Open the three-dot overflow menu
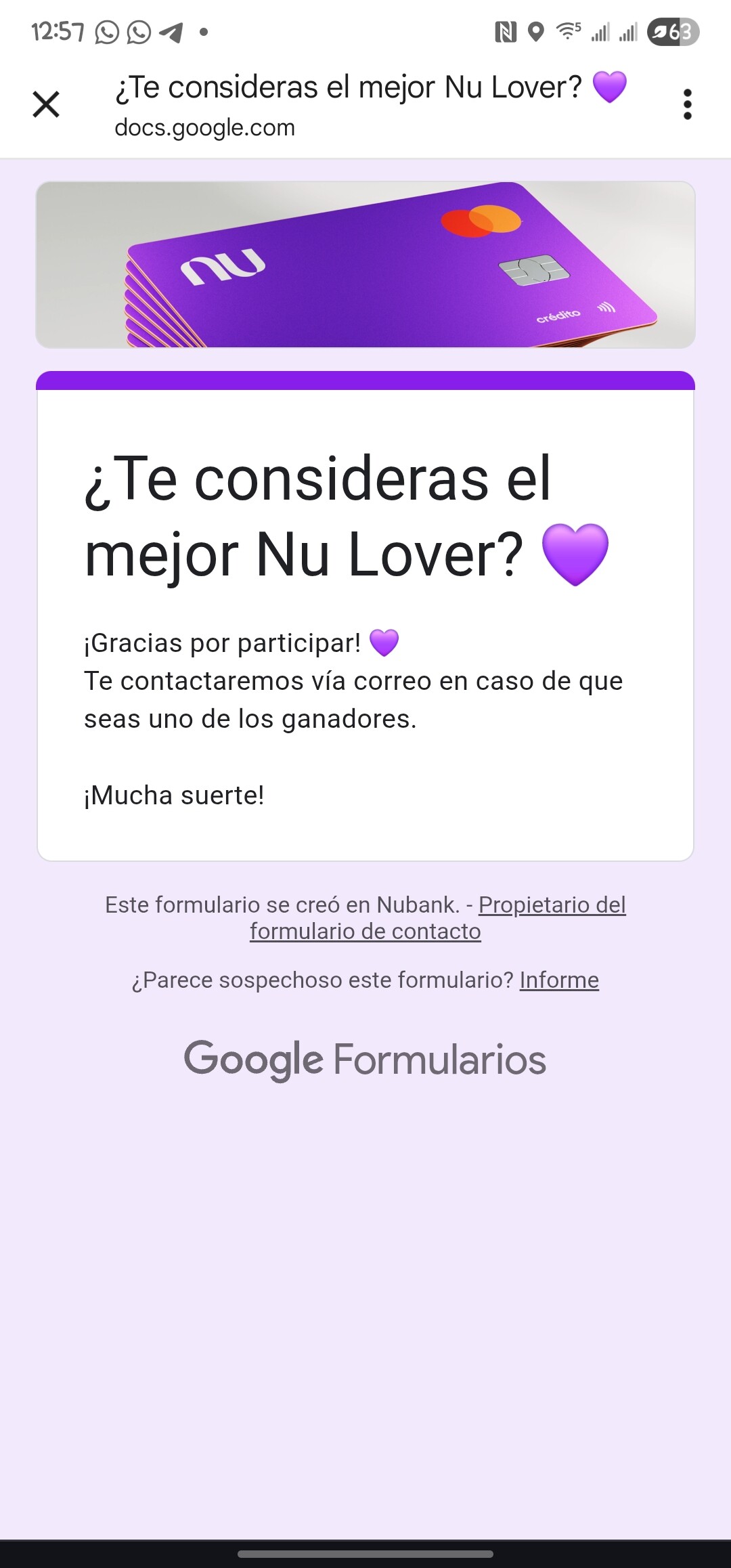The height and width of the screenshot is (1568, 731). (x=688, y=104)
